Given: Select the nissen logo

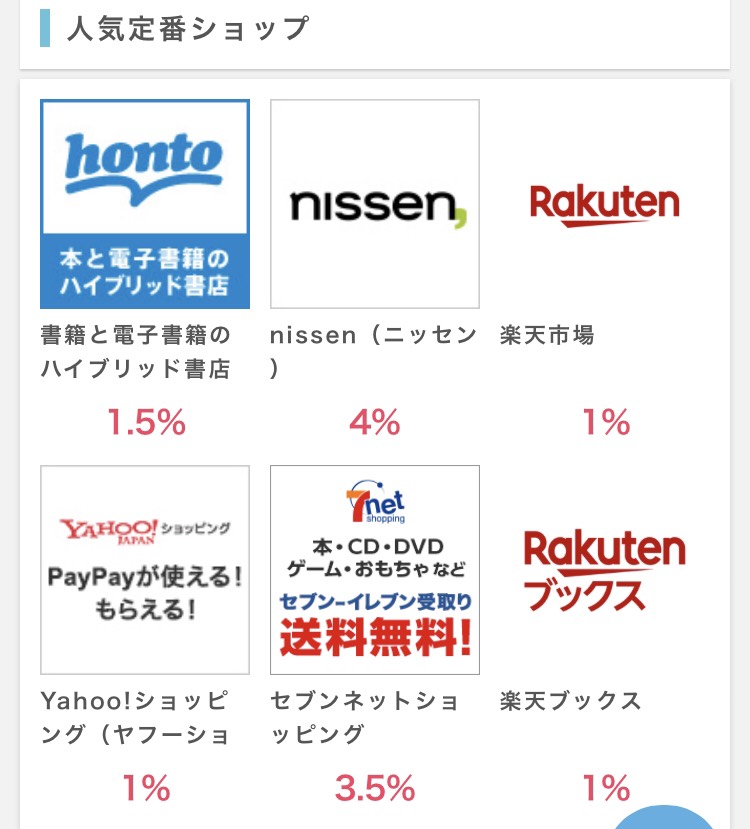Looking at the screenshot, I should tap(374, 203).
